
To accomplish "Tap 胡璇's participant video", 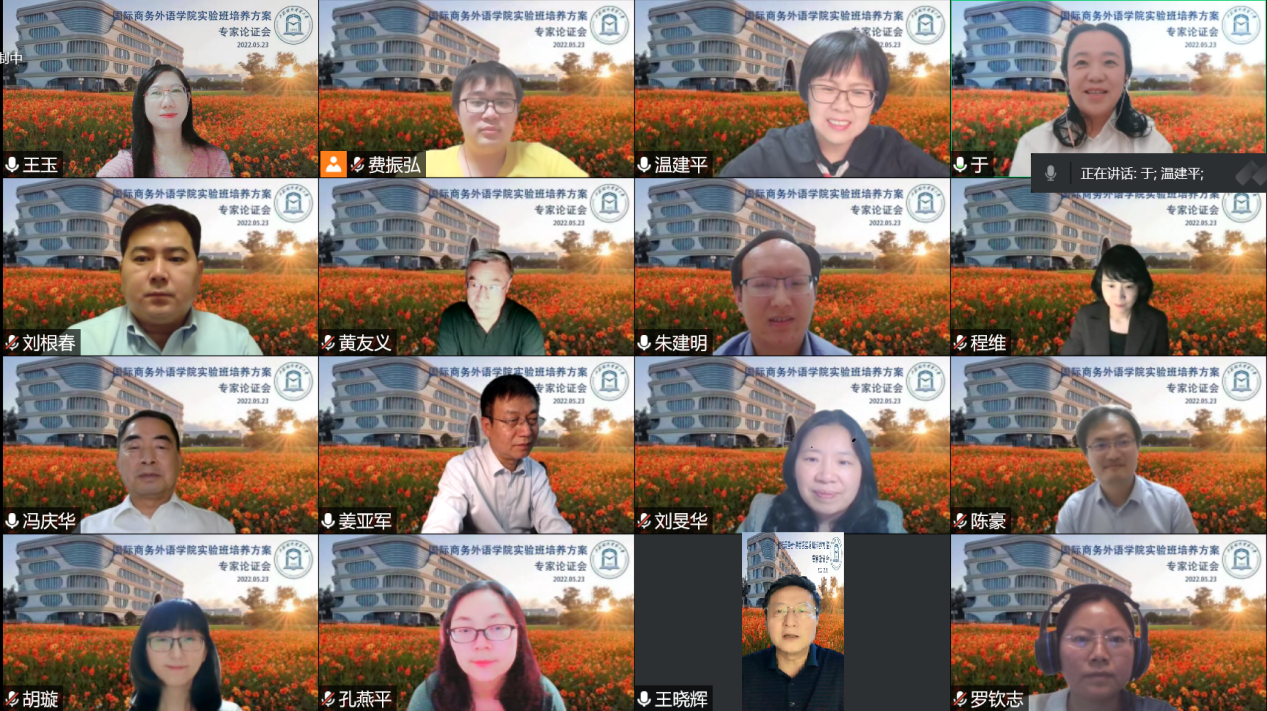I will (160, 622).
